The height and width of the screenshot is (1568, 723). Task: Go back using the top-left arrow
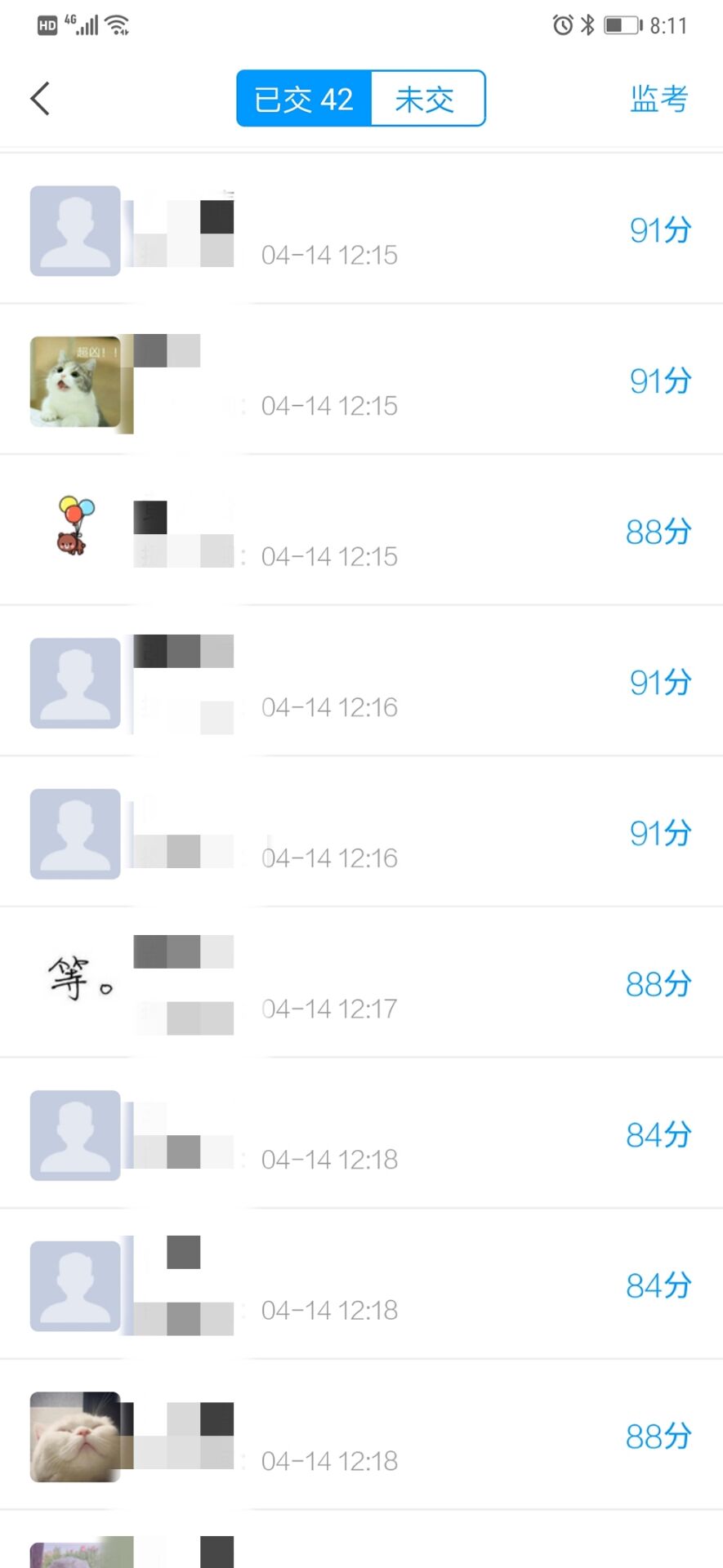[40, 99]
